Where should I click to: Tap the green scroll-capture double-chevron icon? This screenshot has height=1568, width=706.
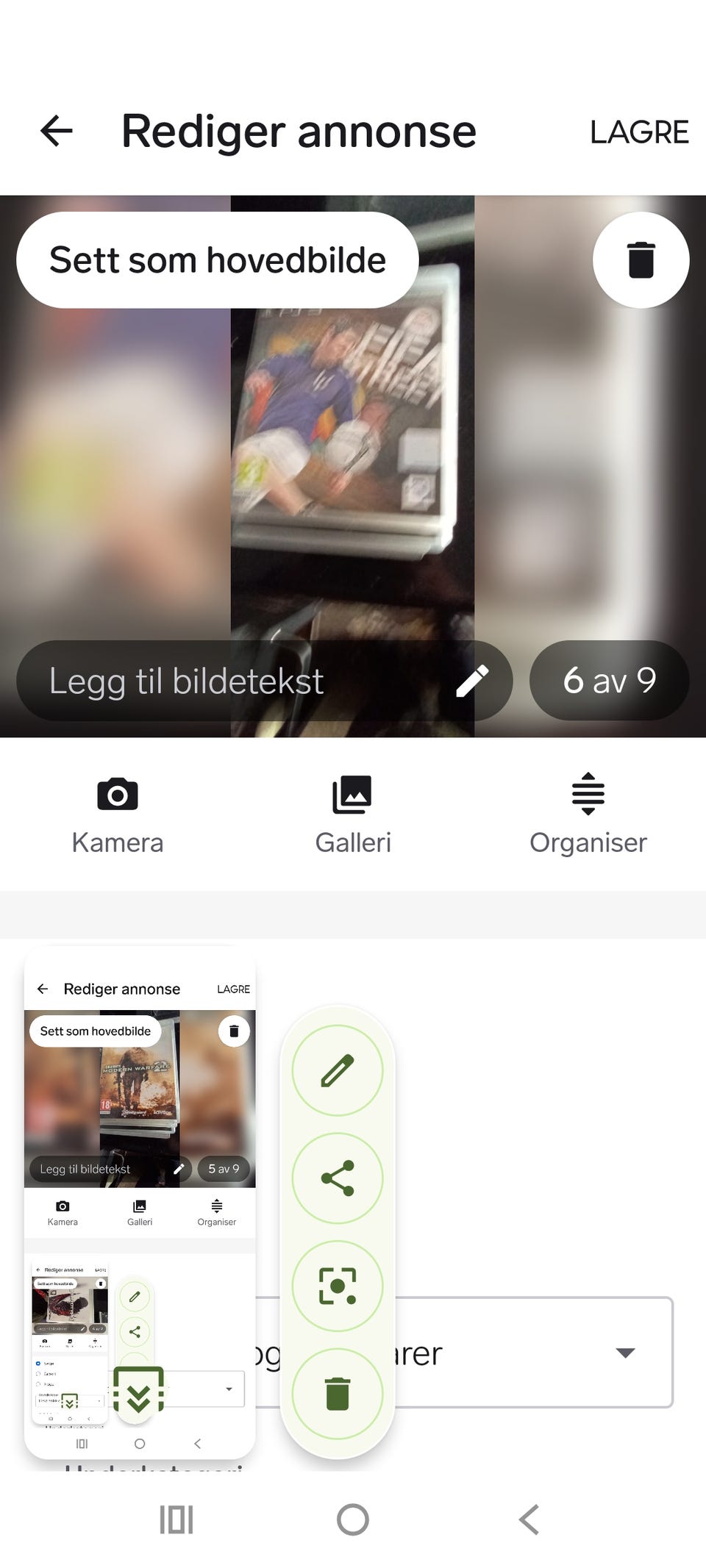pos(140,1389)
